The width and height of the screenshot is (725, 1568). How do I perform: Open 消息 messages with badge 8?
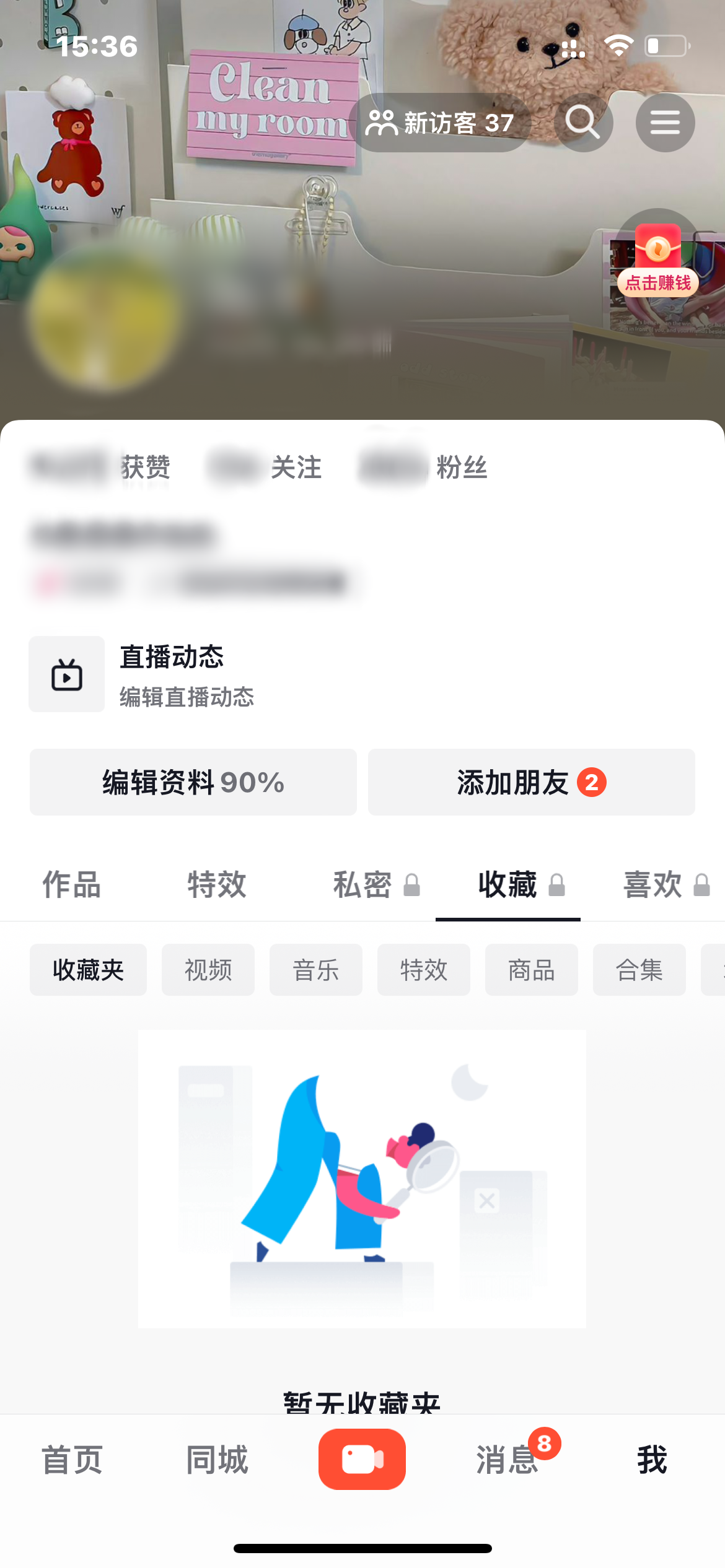tap(506, 1460)
